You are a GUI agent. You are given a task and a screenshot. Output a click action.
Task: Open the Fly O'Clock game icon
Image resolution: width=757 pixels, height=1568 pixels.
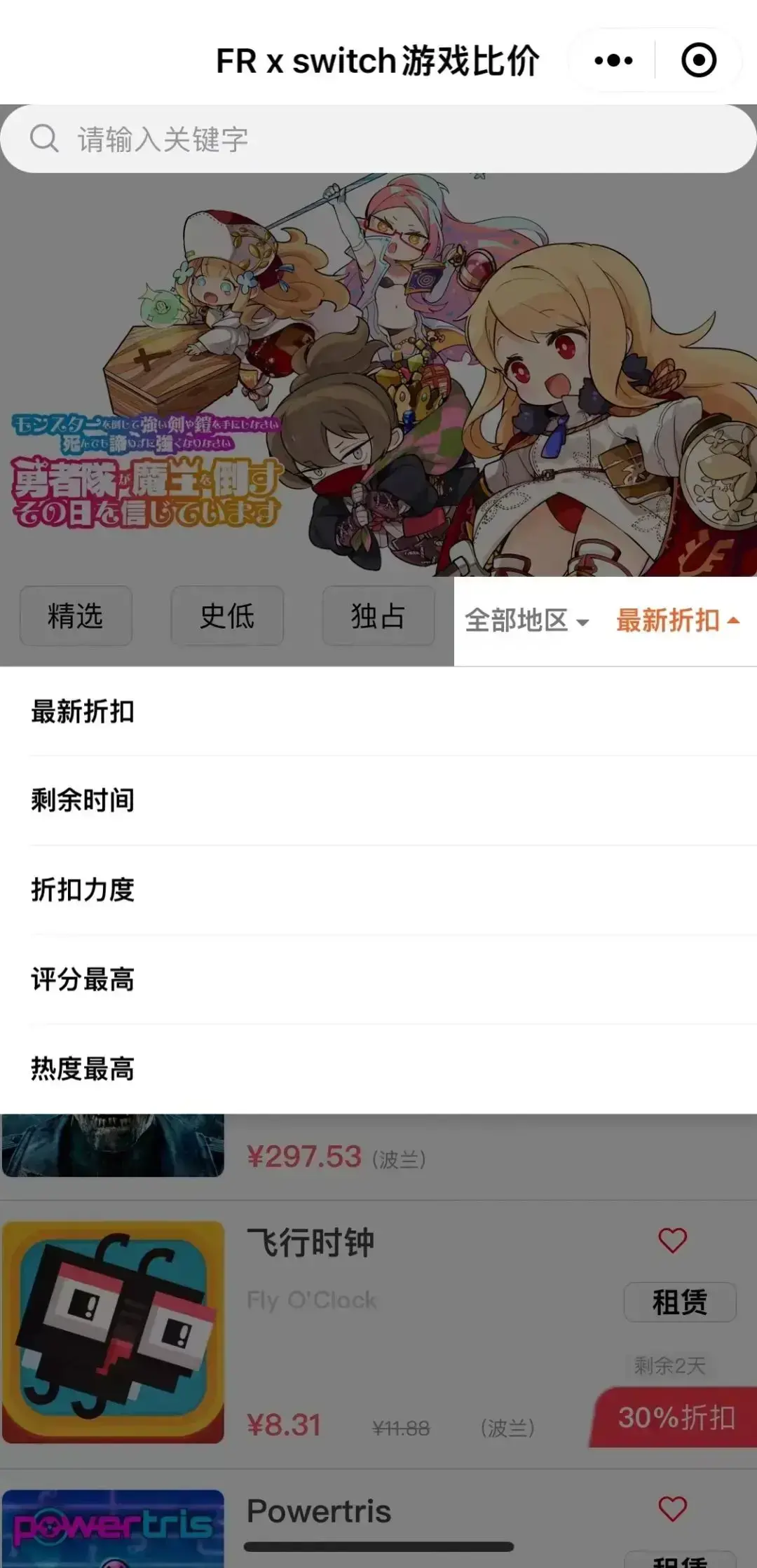pyautogui.click(x=112, y=1332)
